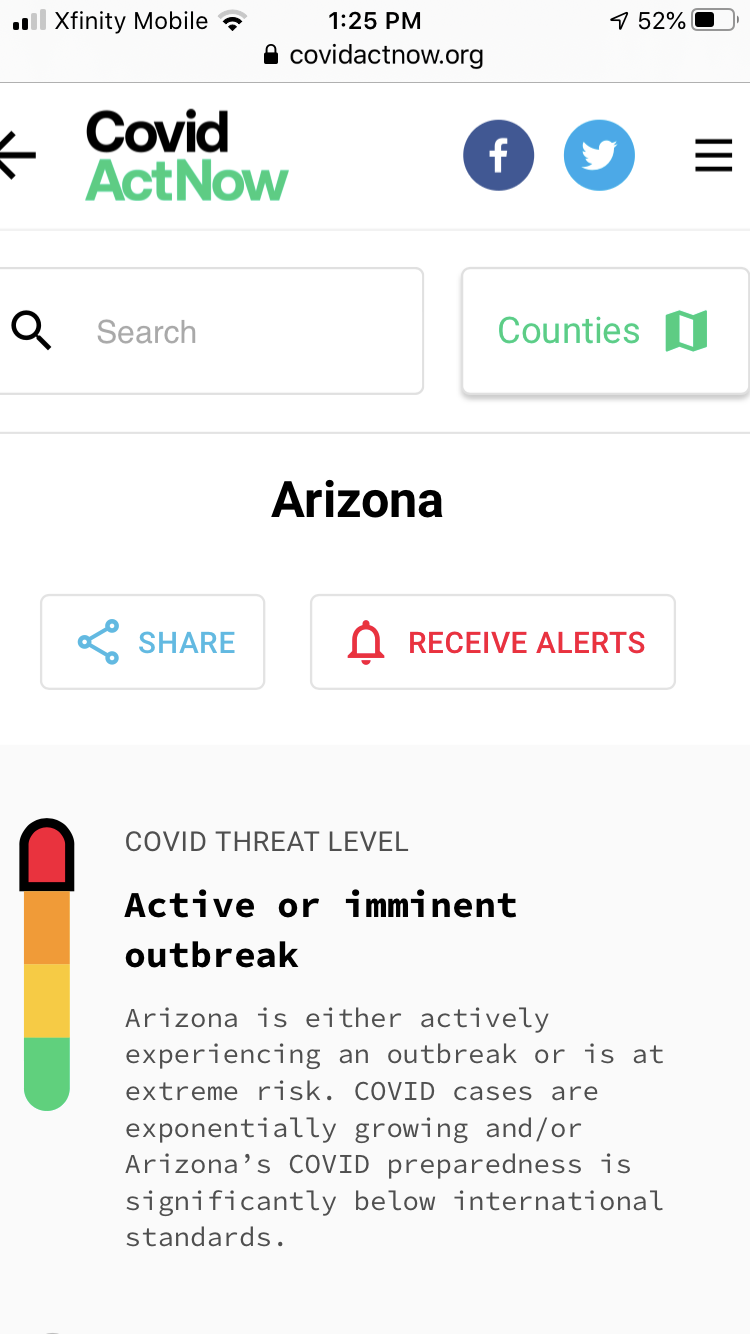Open the hamburger menu

pos(713,155)
